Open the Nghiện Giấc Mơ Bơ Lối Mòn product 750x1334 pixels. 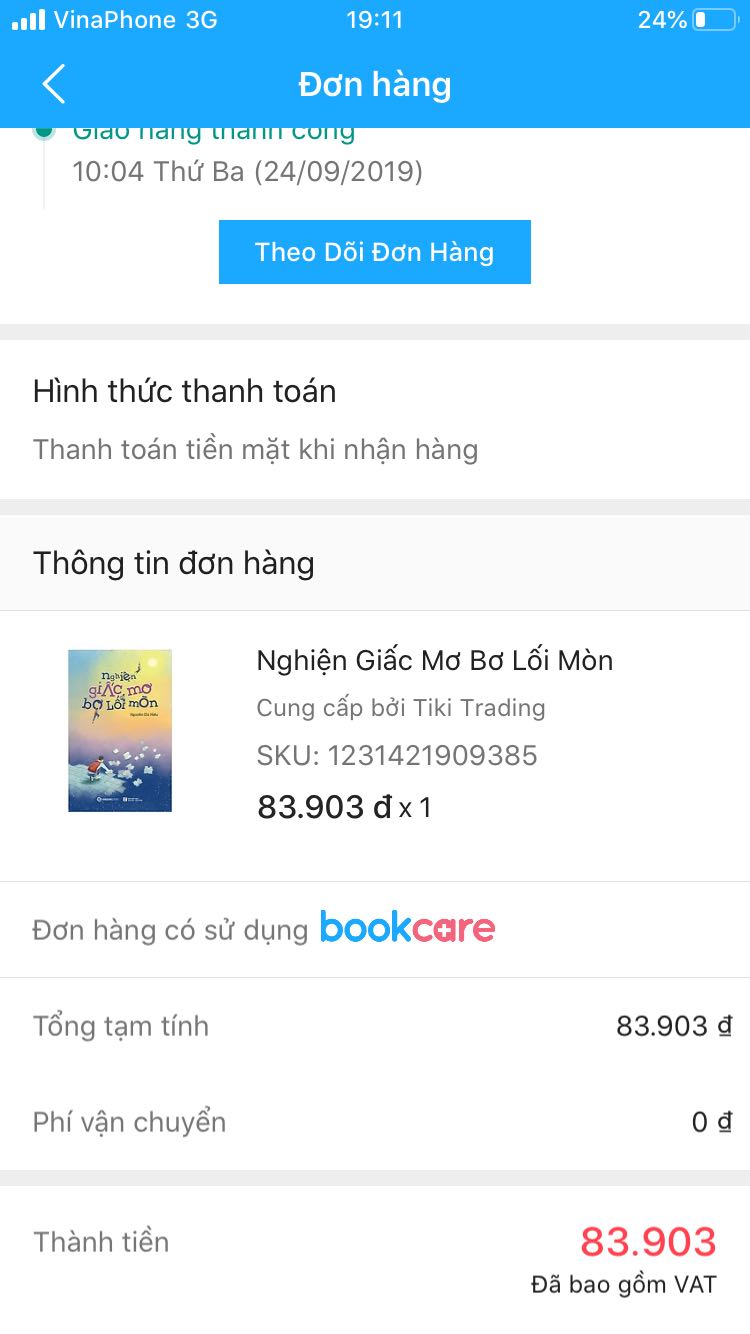pyautogui.click(x=434, y=661)
